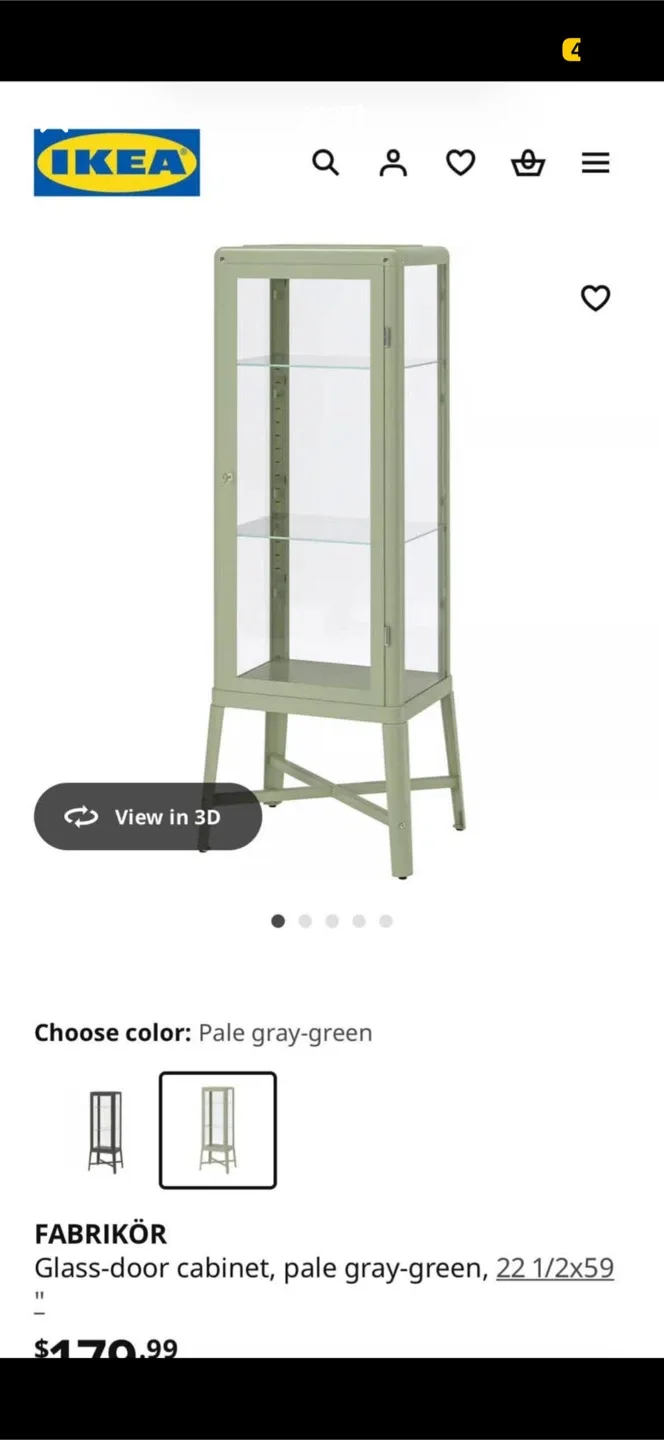Screen dimensions: 664x1440
Task: Open the hamburger menu
Action: pyautogui.click(x=595, y=163)
